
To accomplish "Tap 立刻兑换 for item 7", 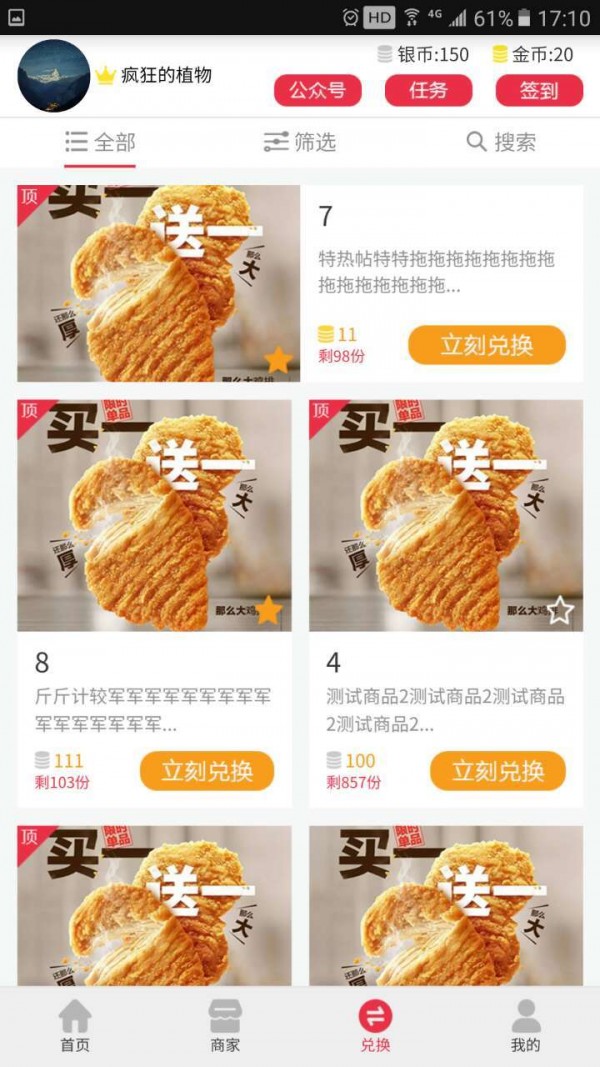I will tap(486, 346).
